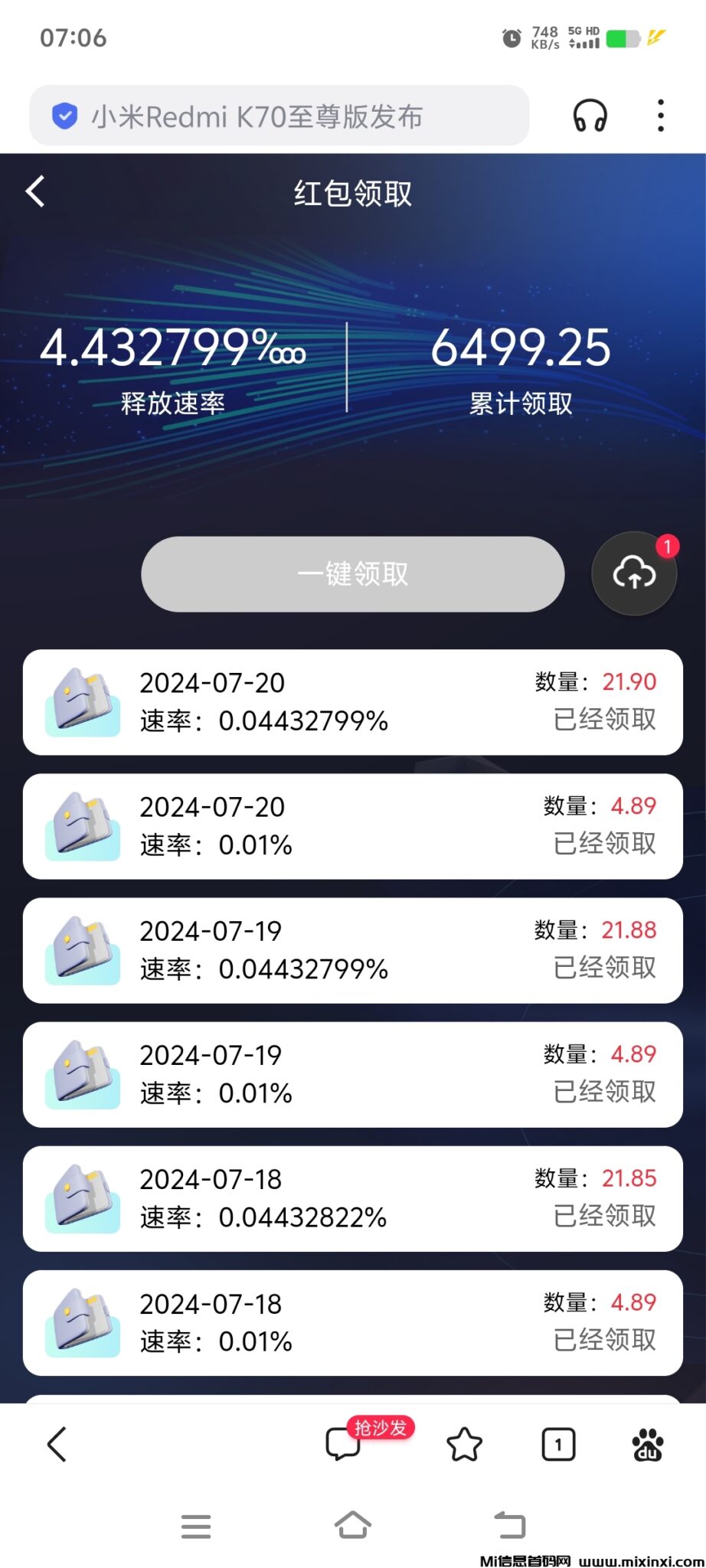This screenshot has height=1568, width=706.
Task: Switch tabs using the tab counter showing 1
Action: tap(558, 1445)
